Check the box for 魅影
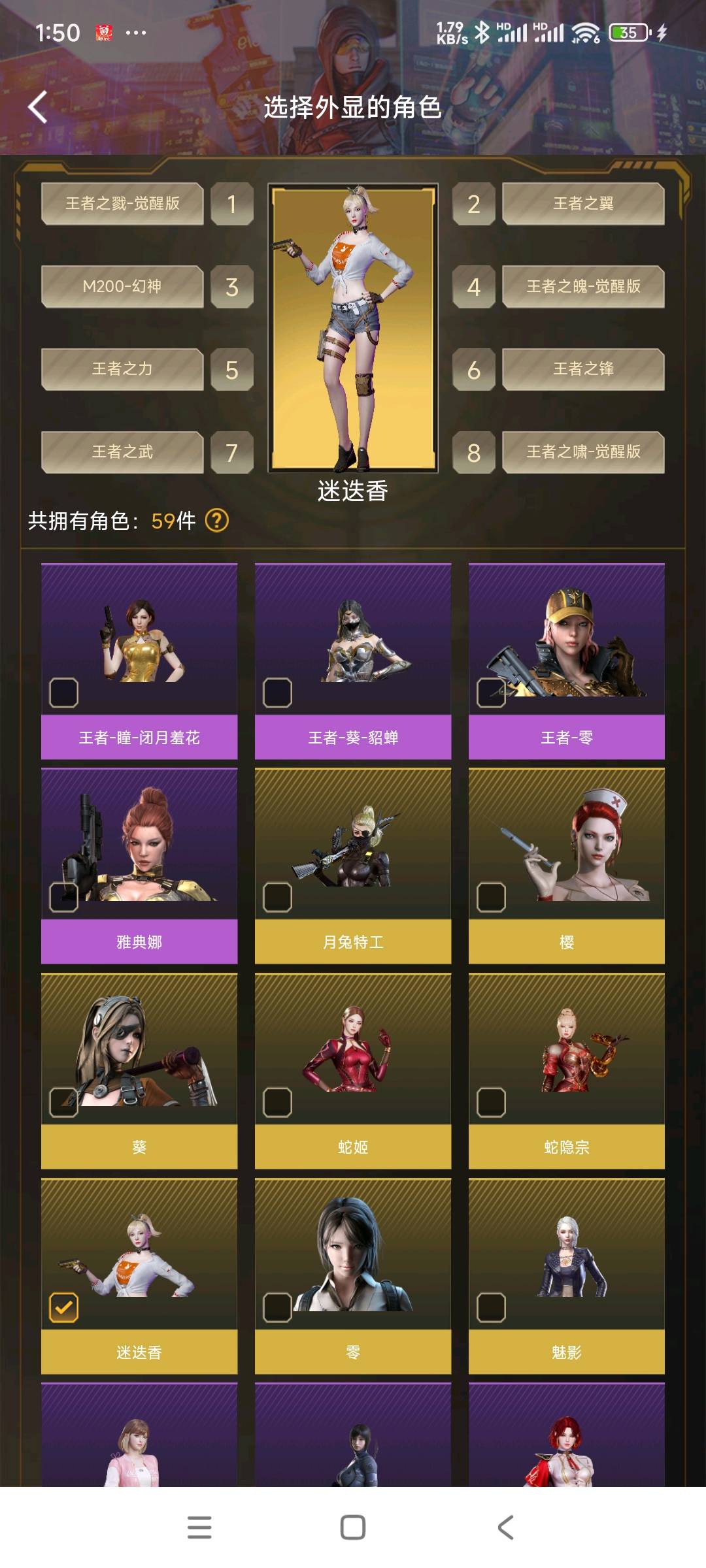 coord(491,1307)
